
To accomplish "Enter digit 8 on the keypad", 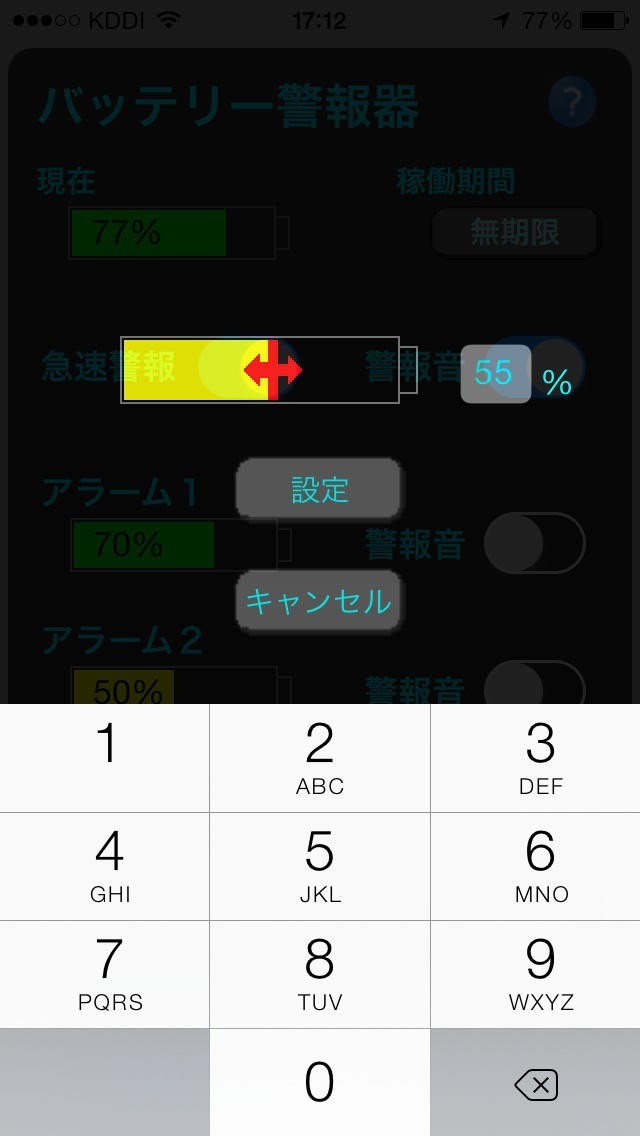I will [x=320, y=974].
